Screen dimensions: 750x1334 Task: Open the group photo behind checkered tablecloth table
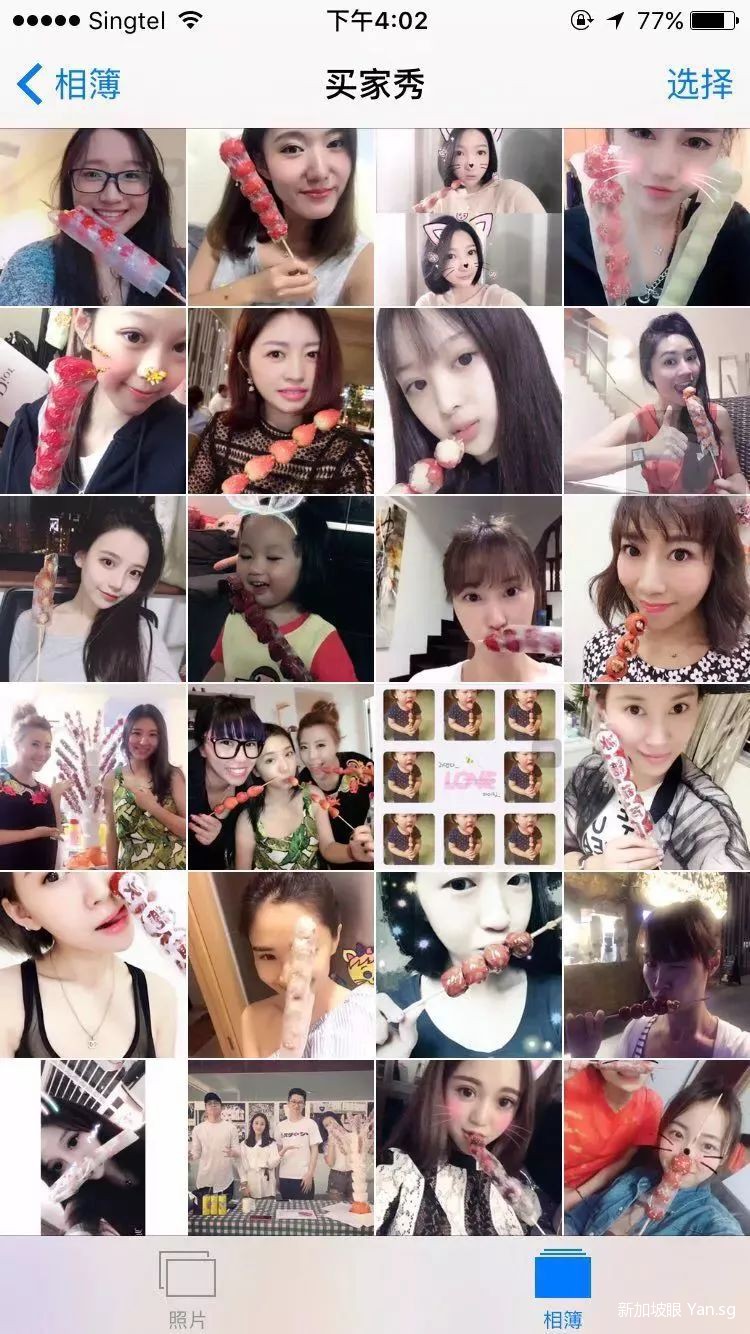280,1148
